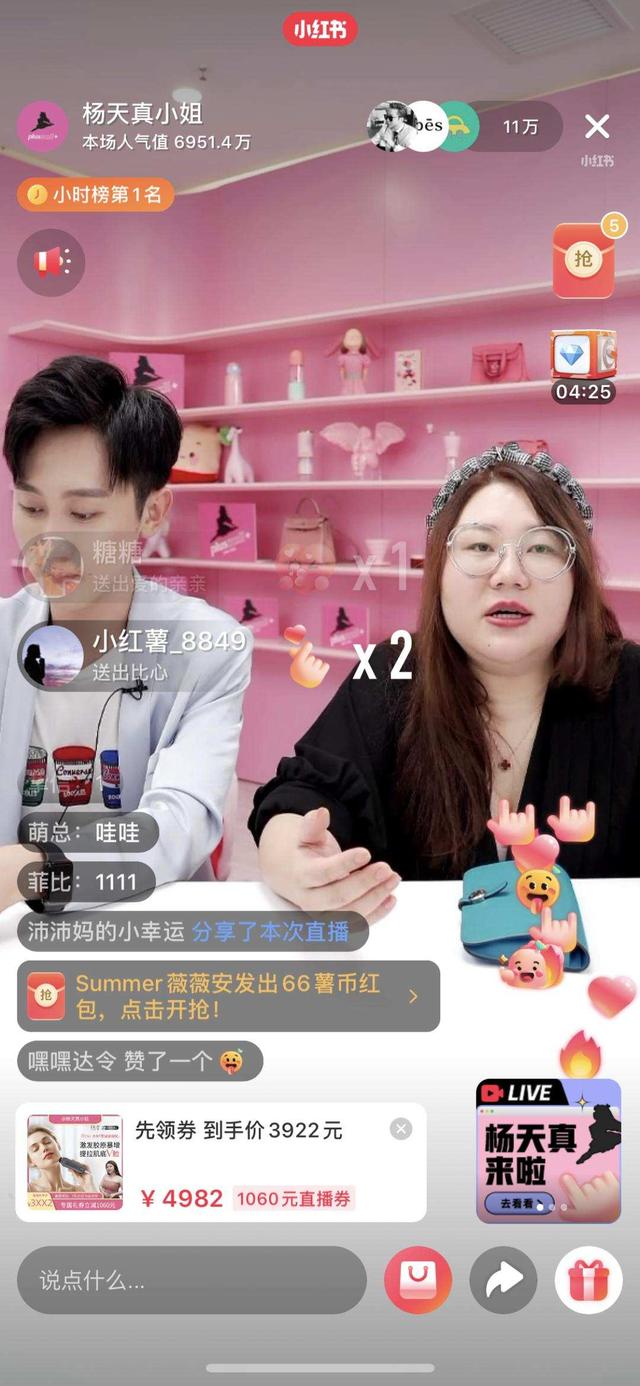The width and height of the screenshot is (640, 1386).
Task: View 小红薯_8849 user avatar
Action: pyautogui.click(x=51, y=654)
